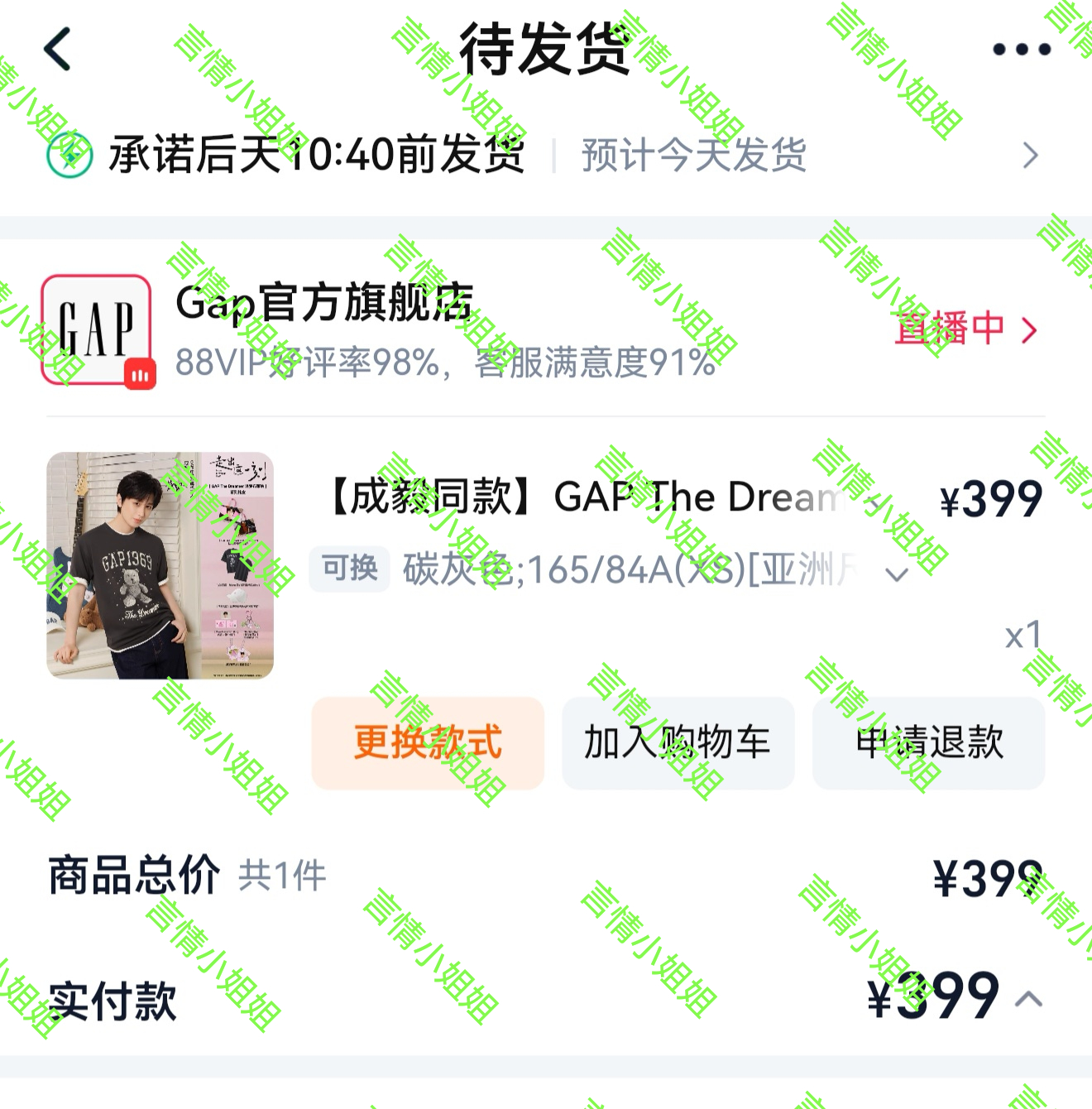Tap the red live badge on the Gap logo
The height and width of the screenshot is (1109, 1092).
[141, 375]
